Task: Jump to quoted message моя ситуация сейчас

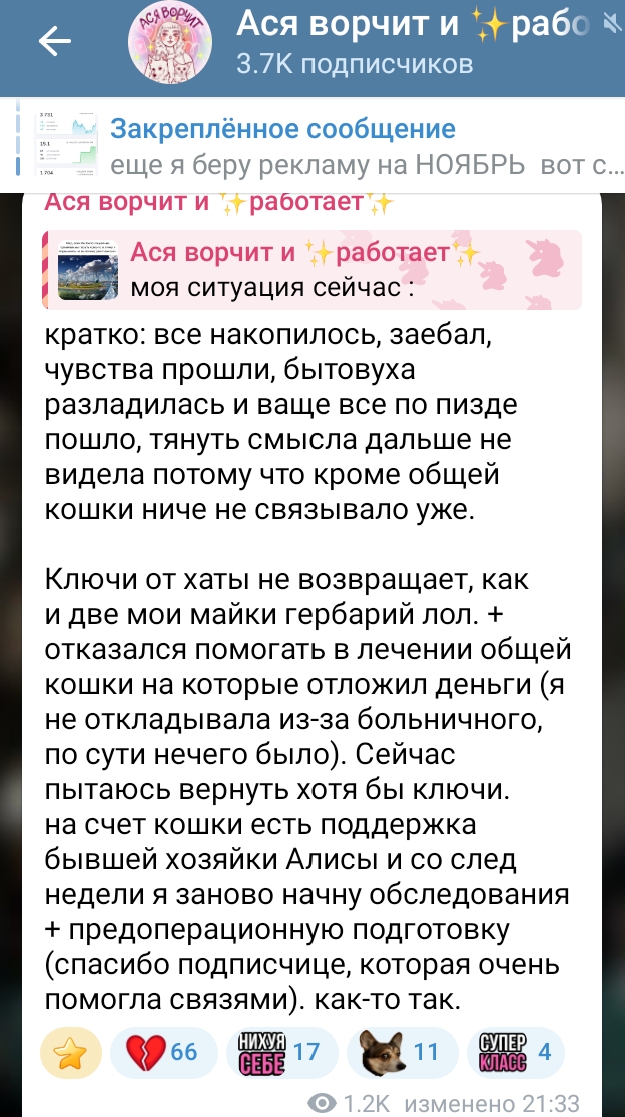Action: coord(312,269)
